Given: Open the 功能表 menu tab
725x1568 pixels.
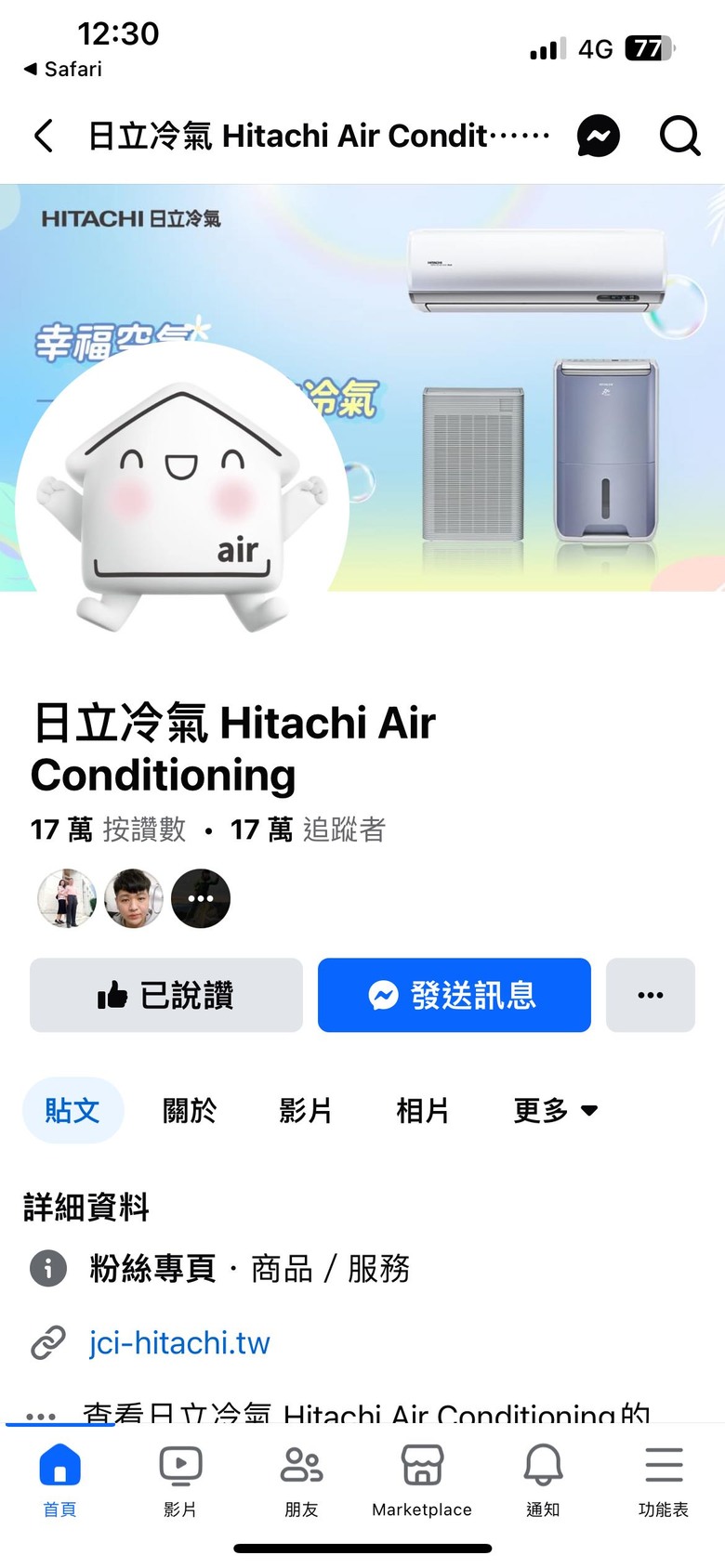Looking at the screenshot, I should pyautogui.click(x=664, y=1481).
